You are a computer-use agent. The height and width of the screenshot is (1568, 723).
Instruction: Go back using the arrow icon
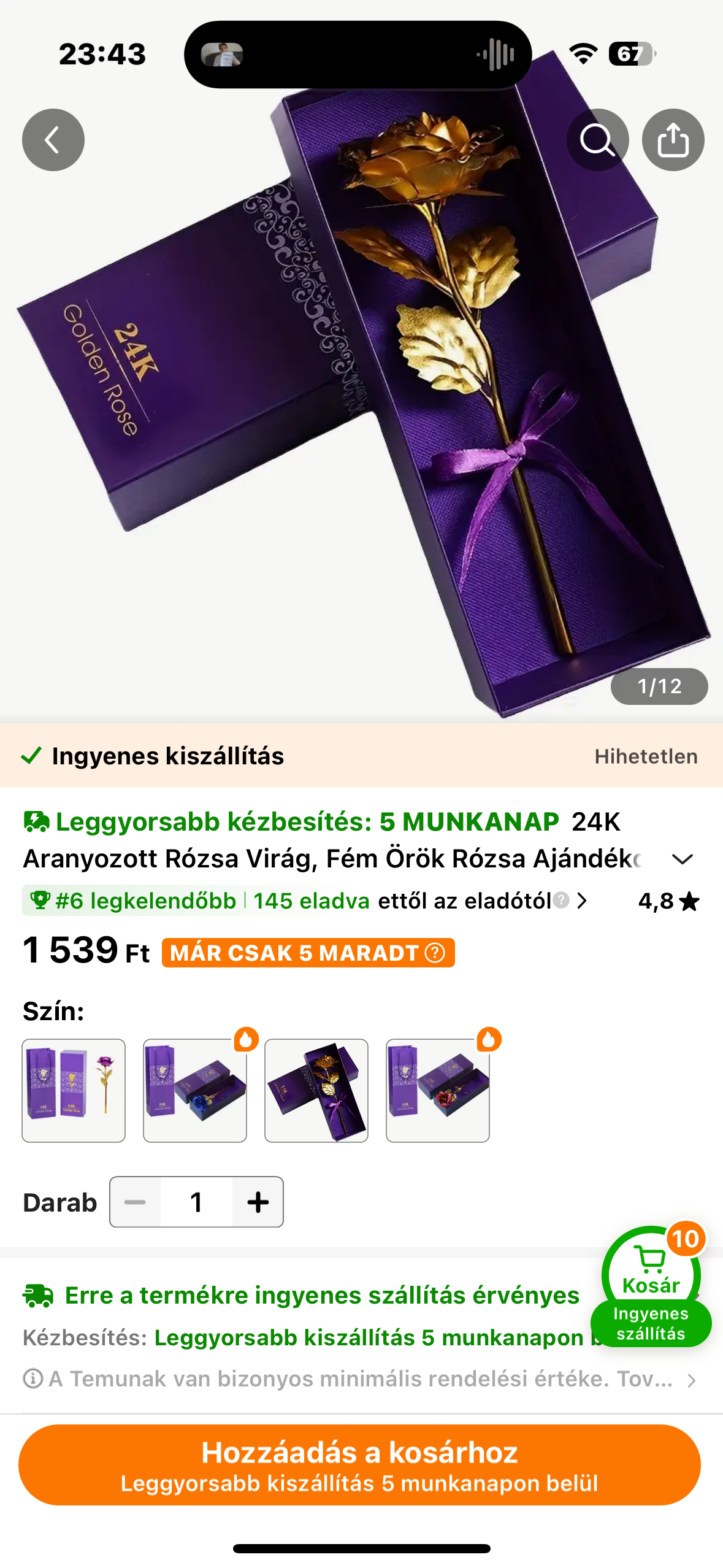[53, 140]
